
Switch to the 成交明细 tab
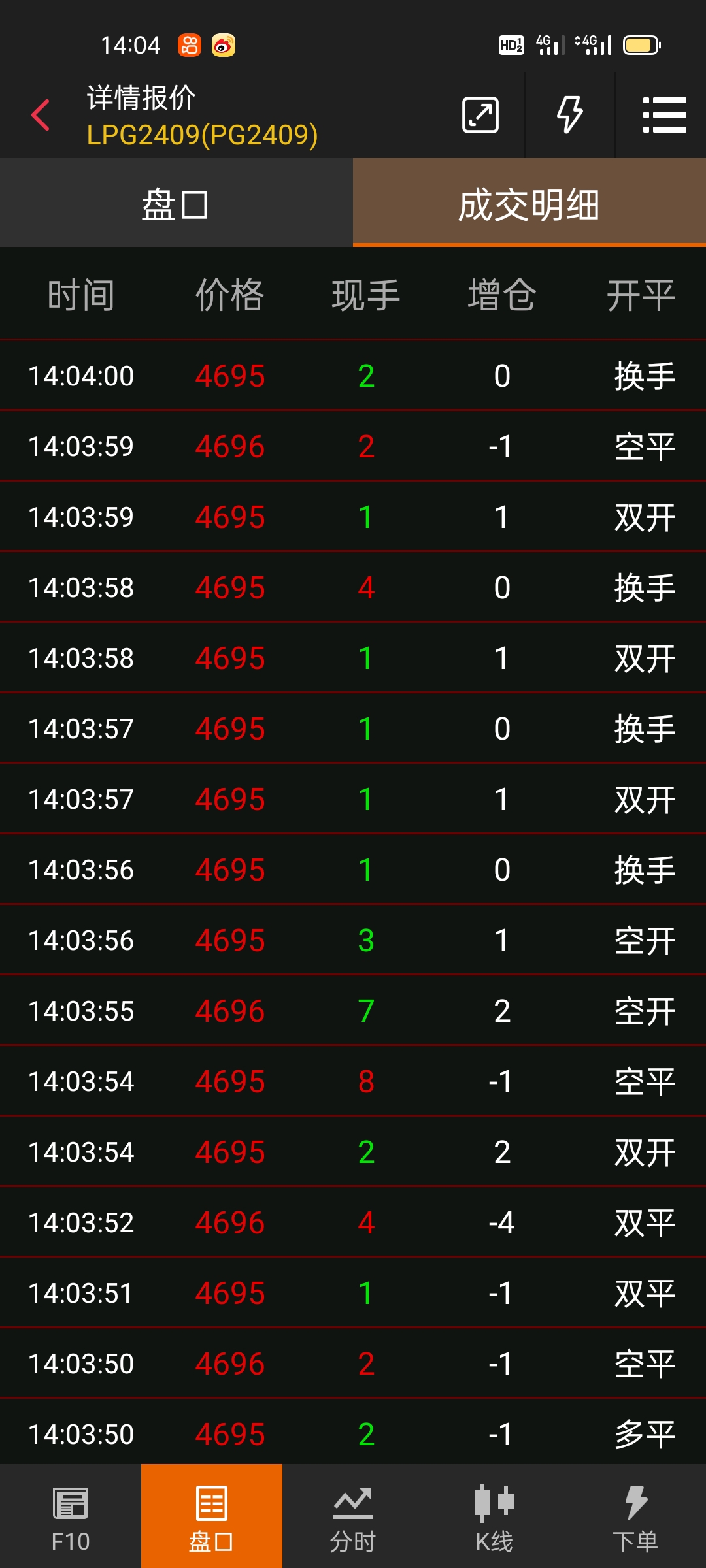pos(529,203)
